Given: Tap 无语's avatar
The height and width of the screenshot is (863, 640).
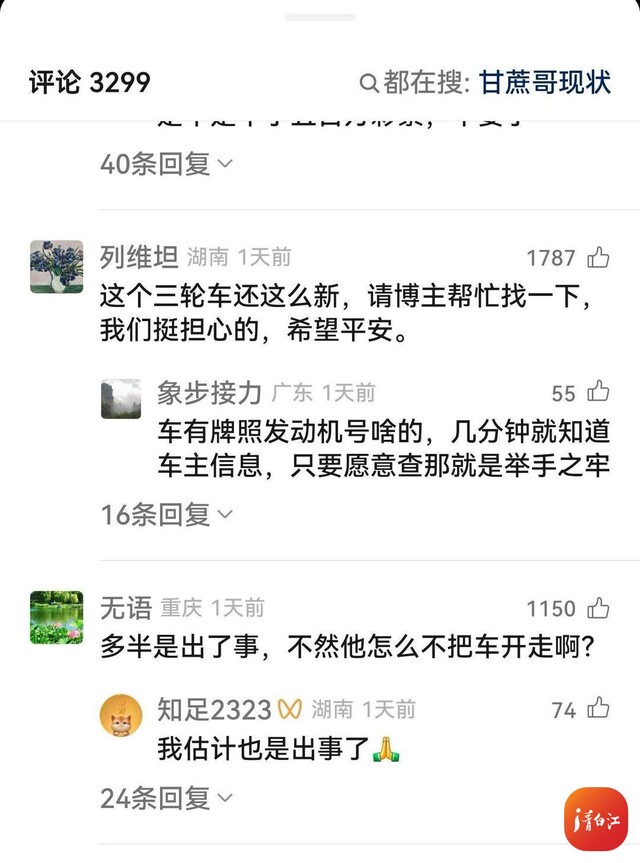Looking at the screenshot, I should pos(57,617).
